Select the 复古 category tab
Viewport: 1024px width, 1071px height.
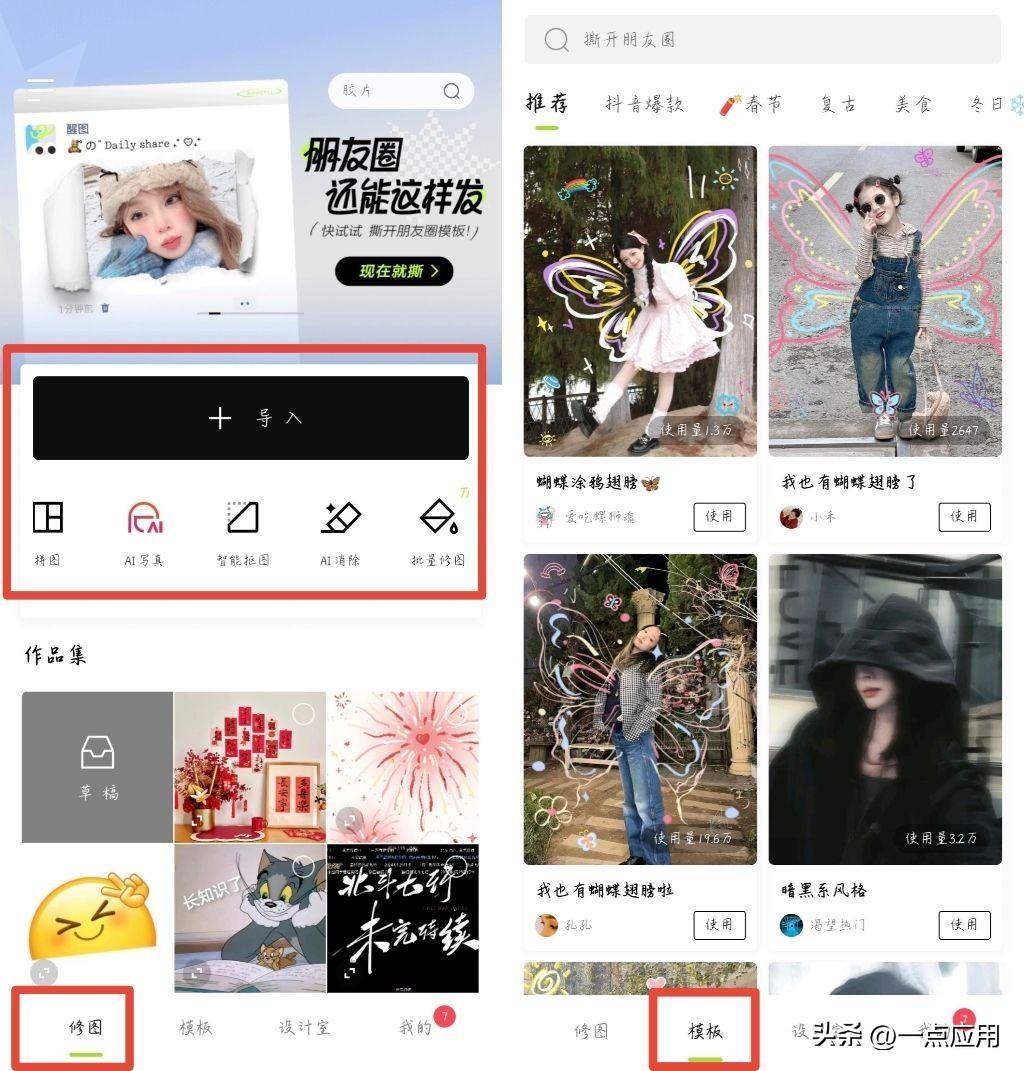click(x=838, y=104)
